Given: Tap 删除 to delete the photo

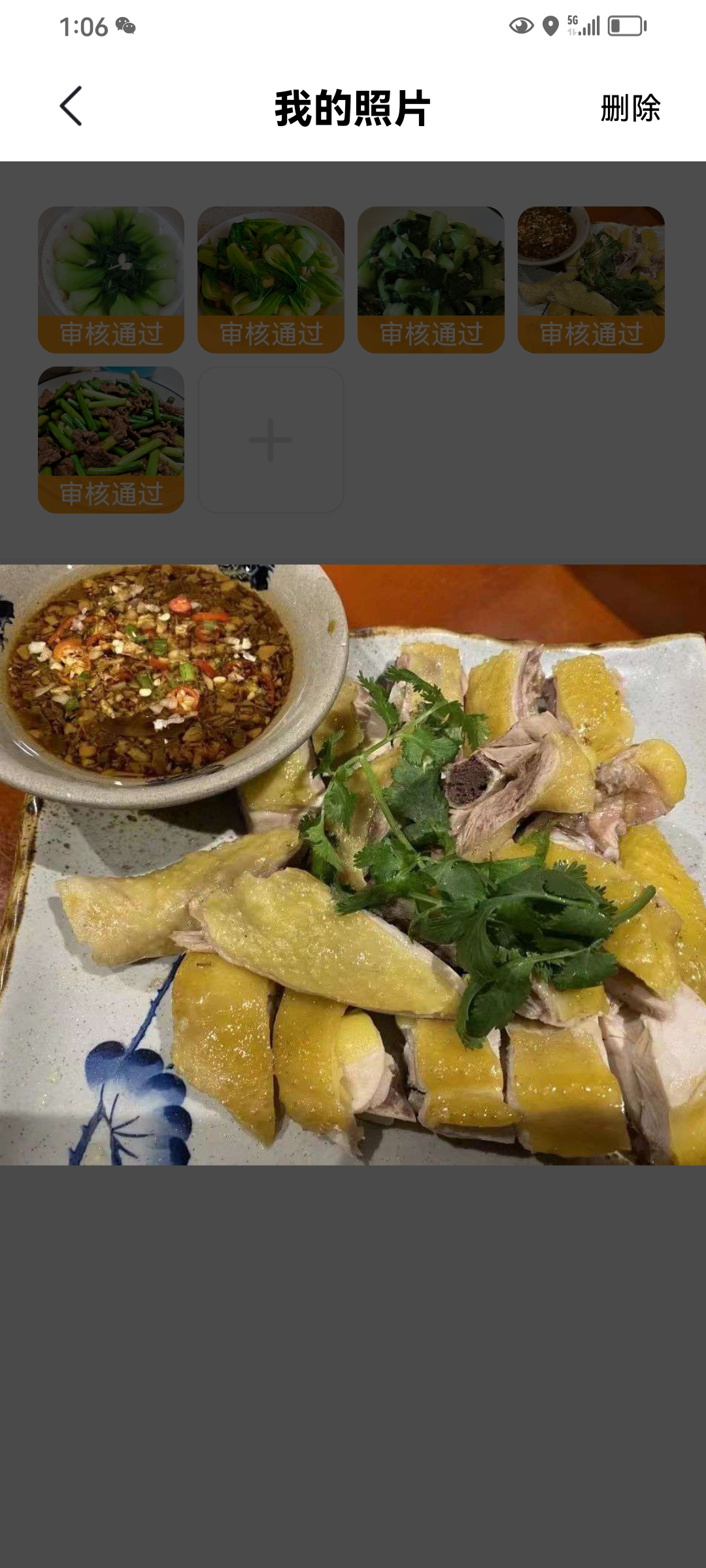Looking at the screenshot, I should [630, 108].
